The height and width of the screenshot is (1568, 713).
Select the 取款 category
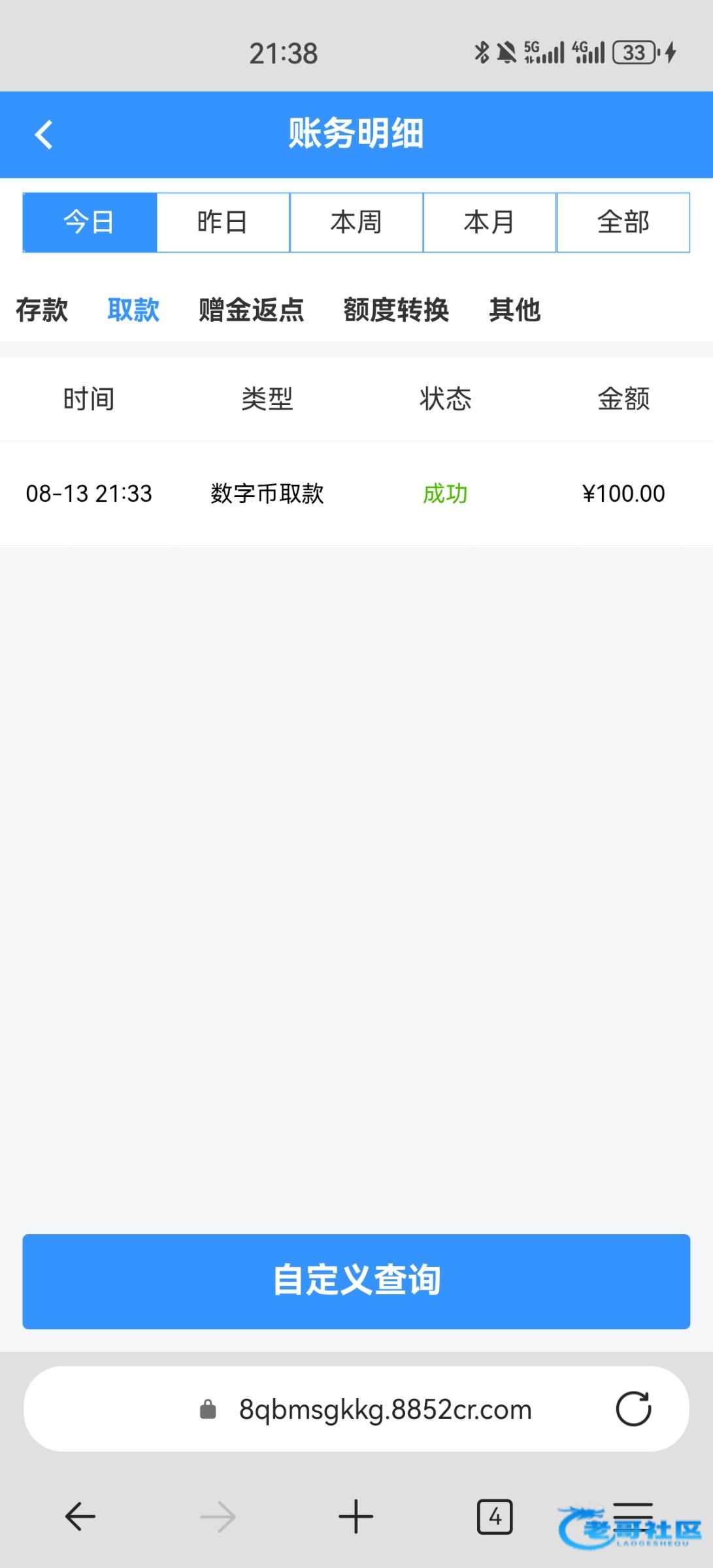click(x=133, y=310)
